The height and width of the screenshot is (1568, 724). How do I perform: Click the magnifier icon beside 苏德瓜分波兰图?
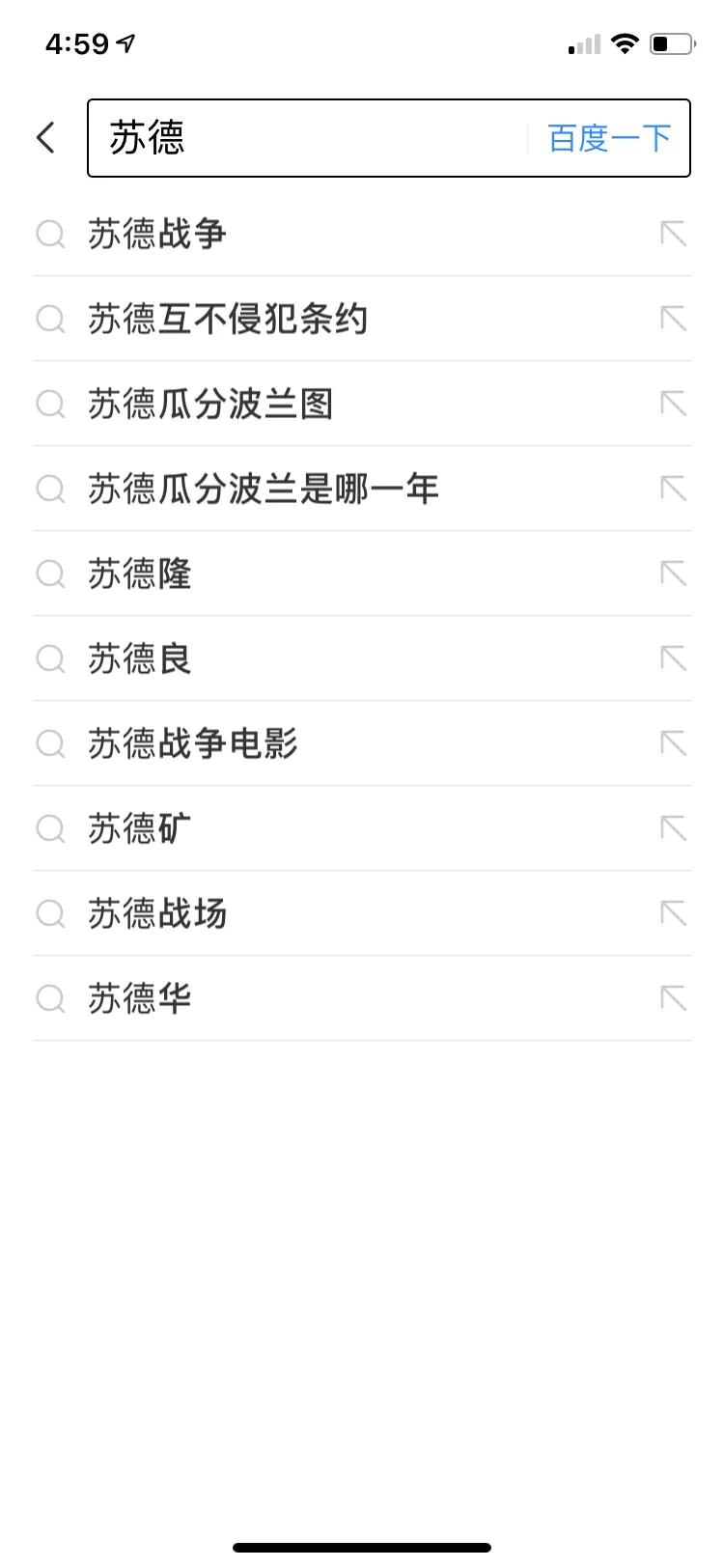point(50,405)
